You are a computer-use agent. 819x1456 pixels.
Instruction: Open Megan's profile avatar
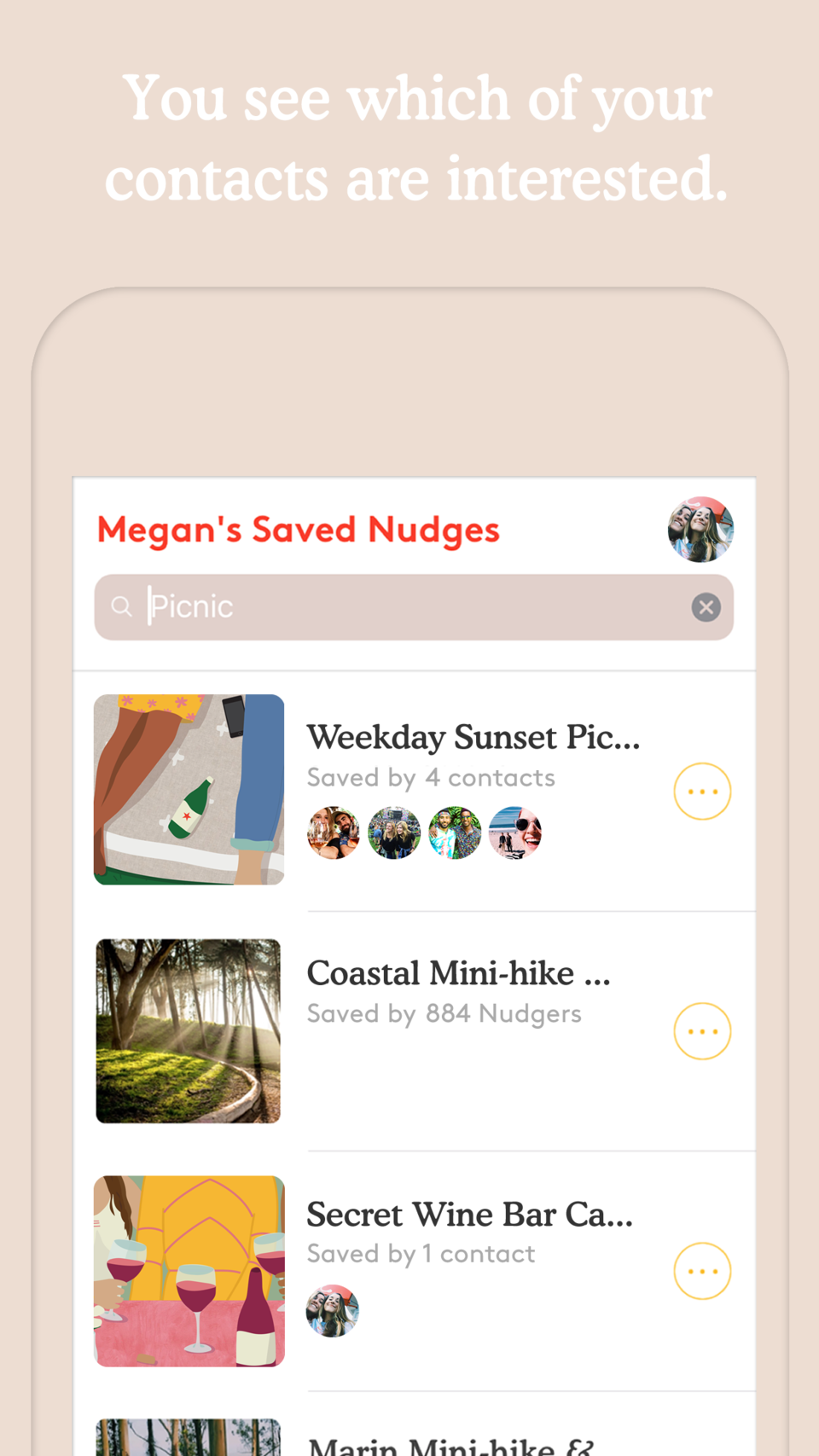[700, 530]
